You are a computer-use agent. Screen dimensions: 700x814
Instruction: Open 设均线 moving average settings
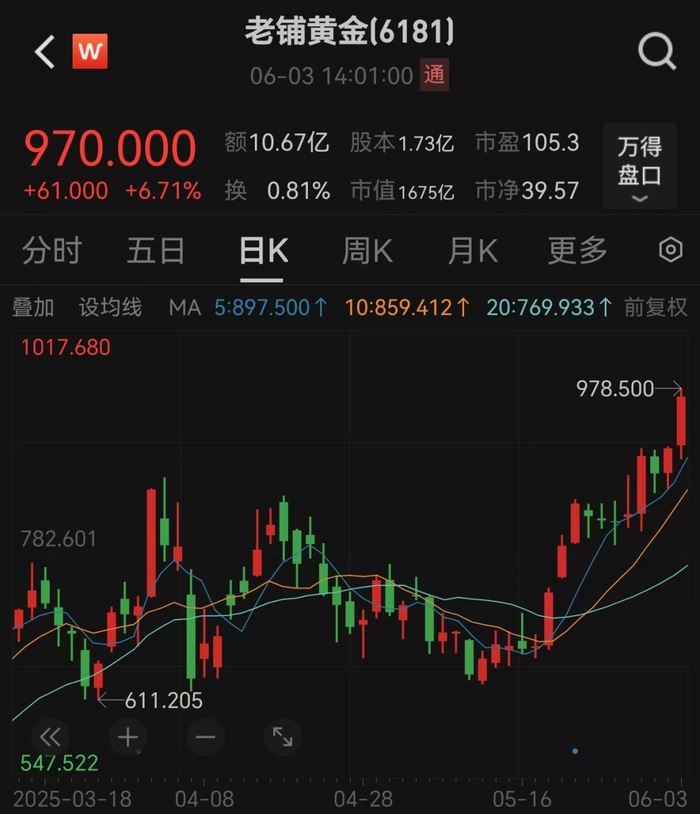tap(111, 307)
